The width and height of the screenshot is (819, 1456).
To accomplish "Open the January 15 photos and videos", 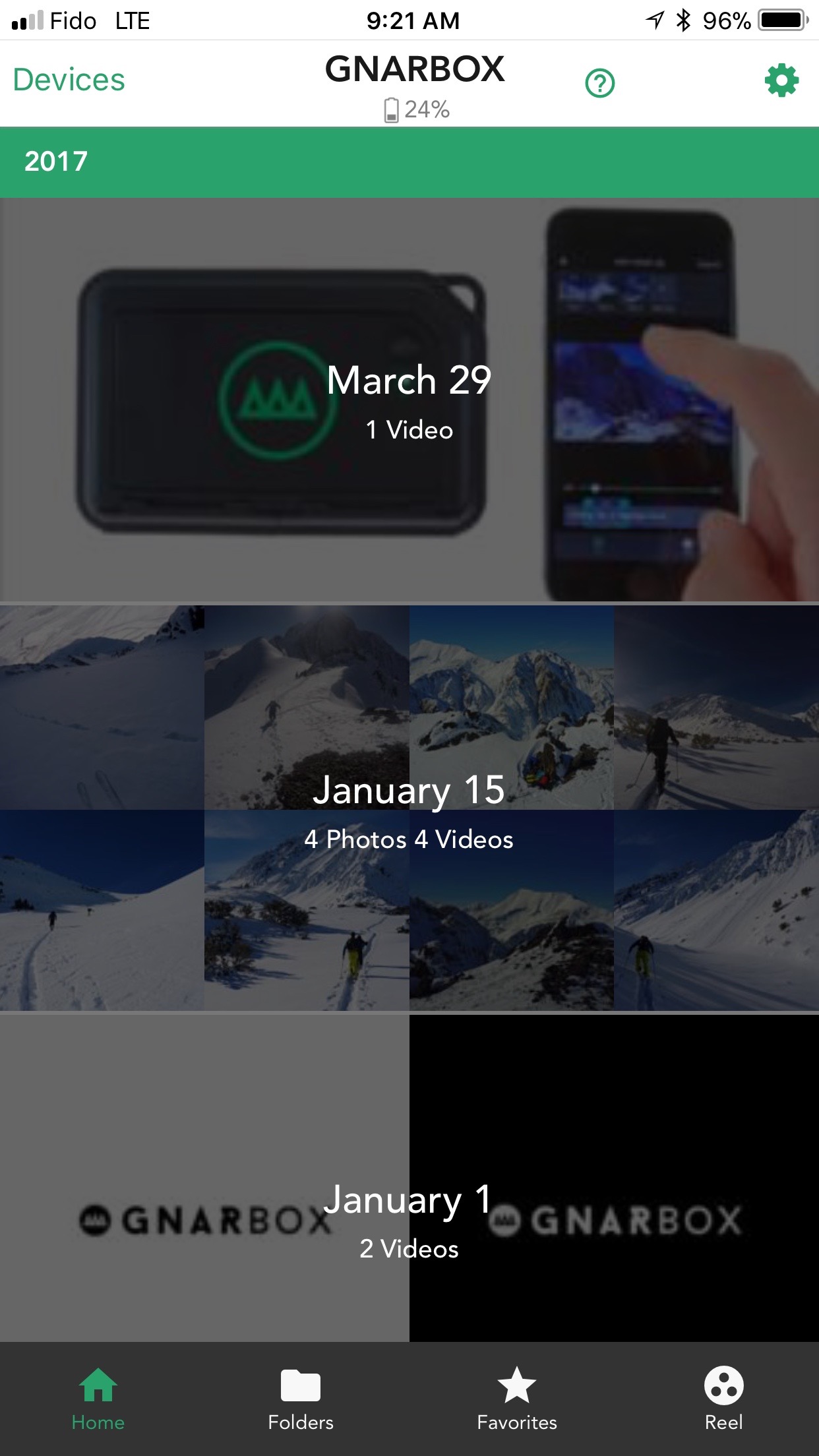I will click(x=409, y=808).
